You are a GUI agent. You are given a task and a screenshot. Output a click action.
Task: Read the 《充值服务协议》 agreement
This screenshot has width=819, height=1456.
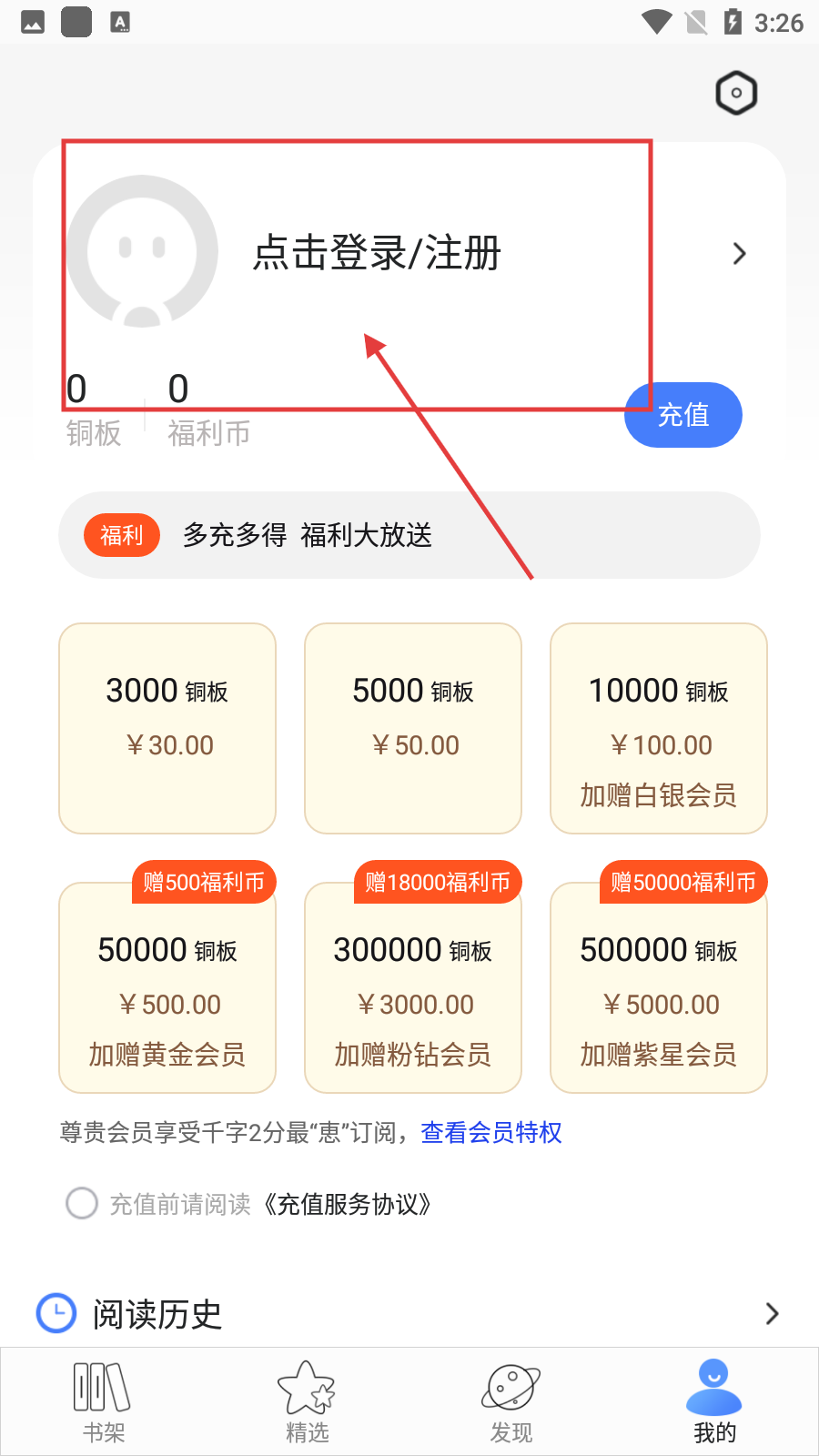pos(347,1204)
